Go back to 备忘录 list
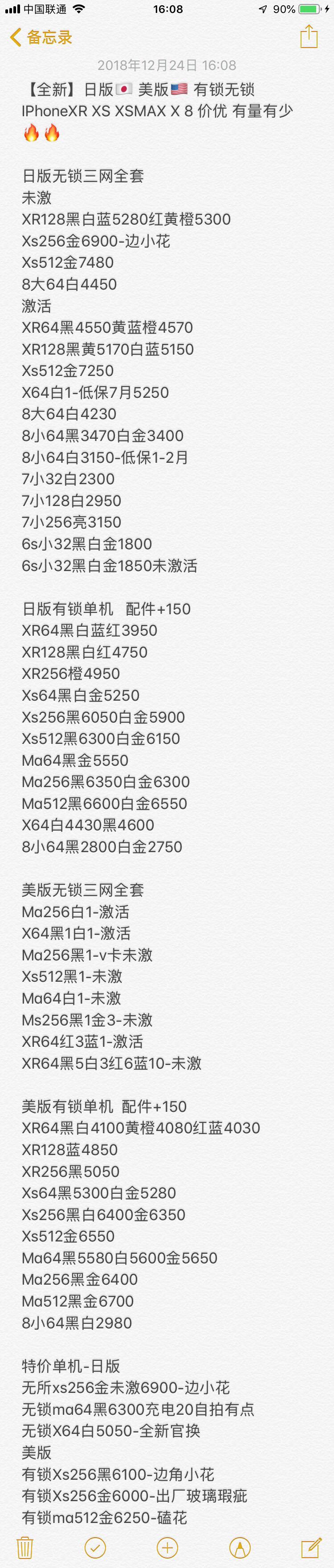 [41, 38]
